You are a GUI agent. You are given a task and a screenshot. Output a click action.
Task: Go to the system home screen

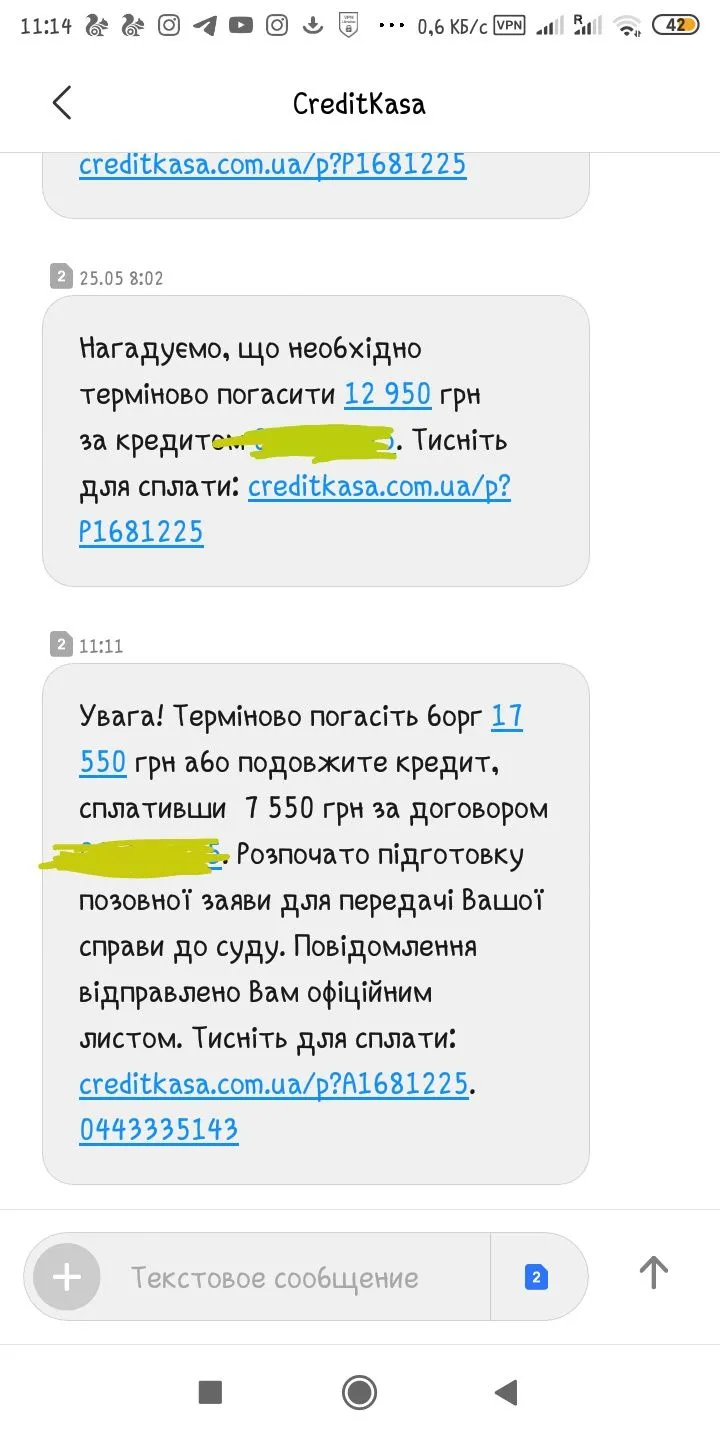pos(359,1392)
